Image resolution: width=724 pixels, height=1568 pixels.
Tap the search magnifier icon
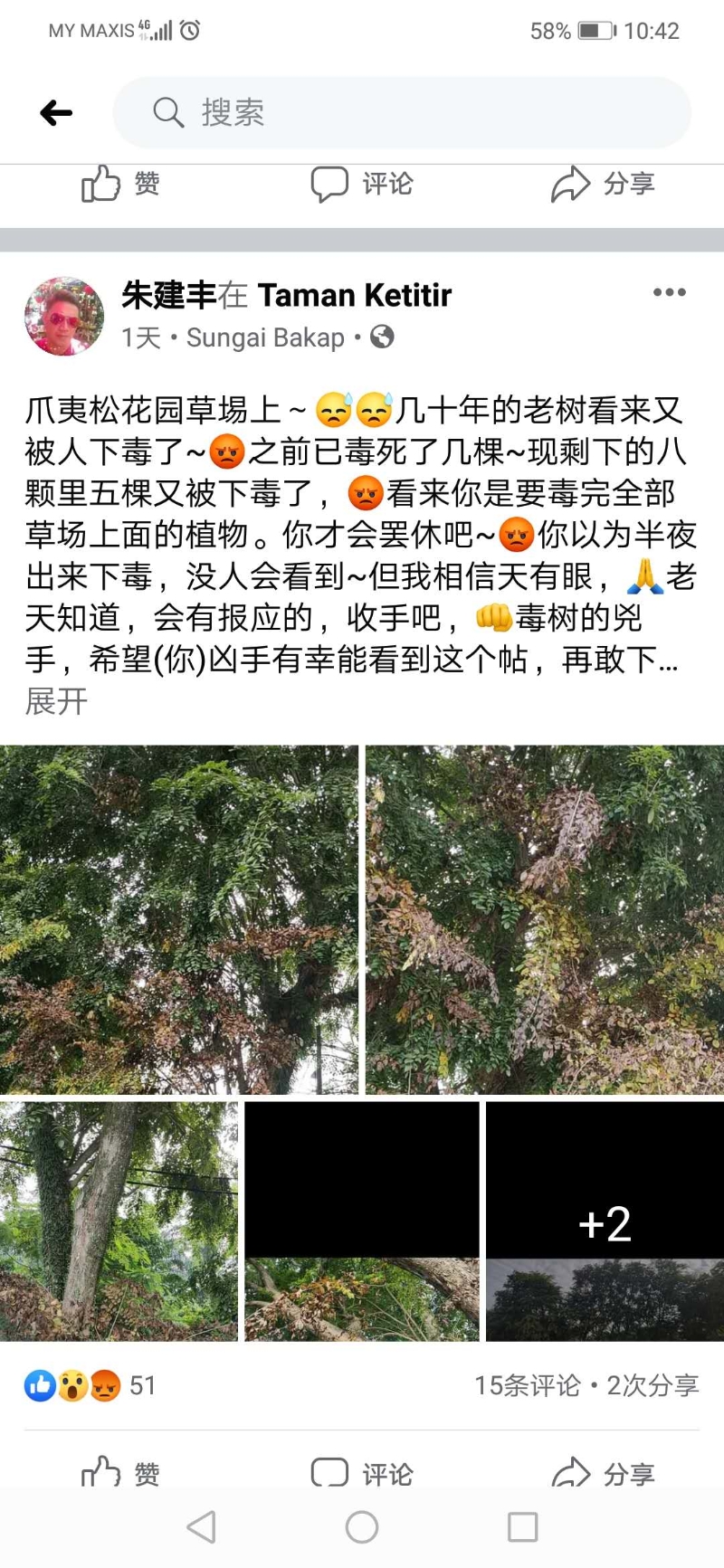point(168,112)
